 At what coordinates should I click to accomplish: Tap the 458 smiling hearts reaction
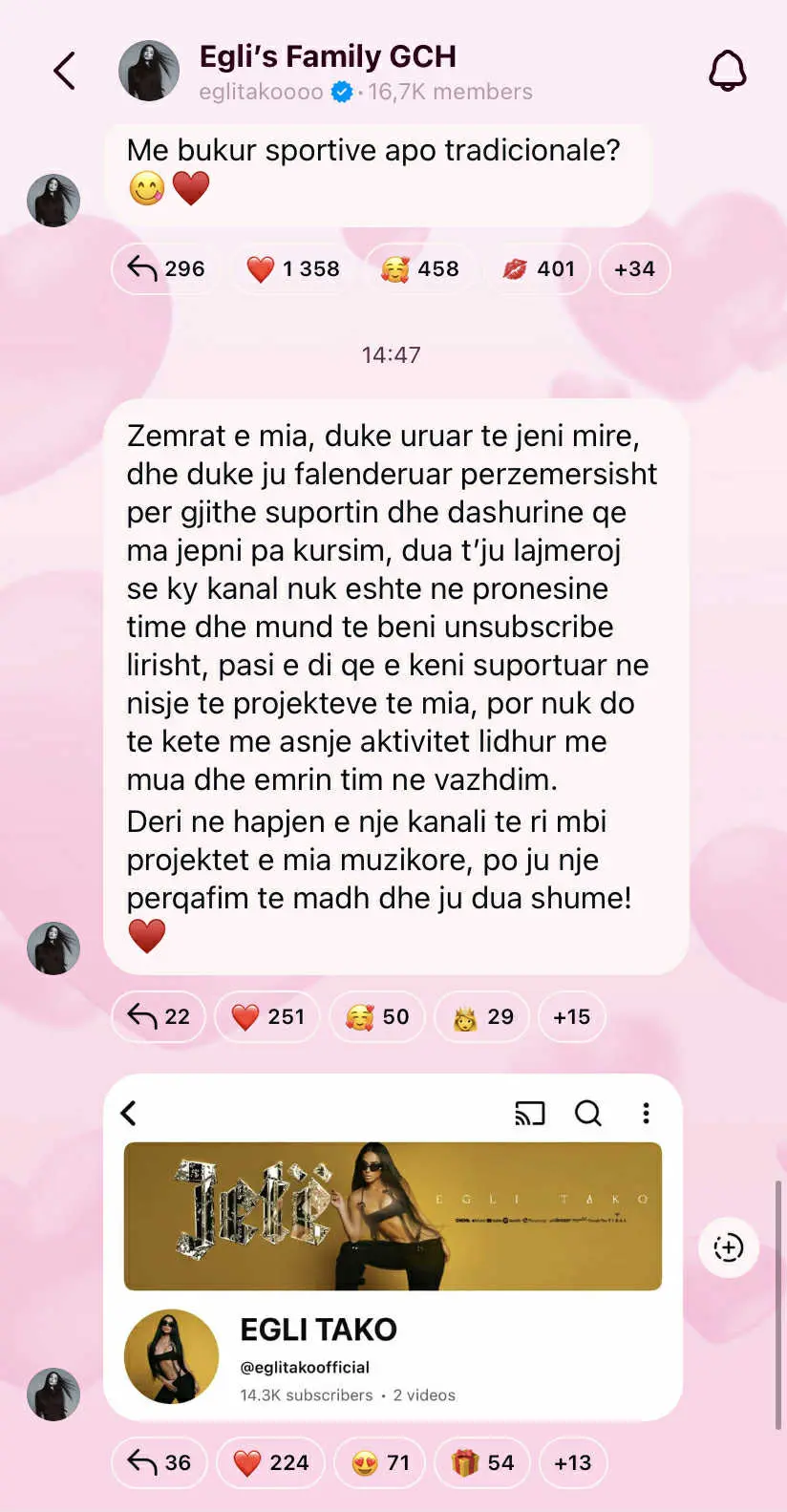click(x=420, y=269)
